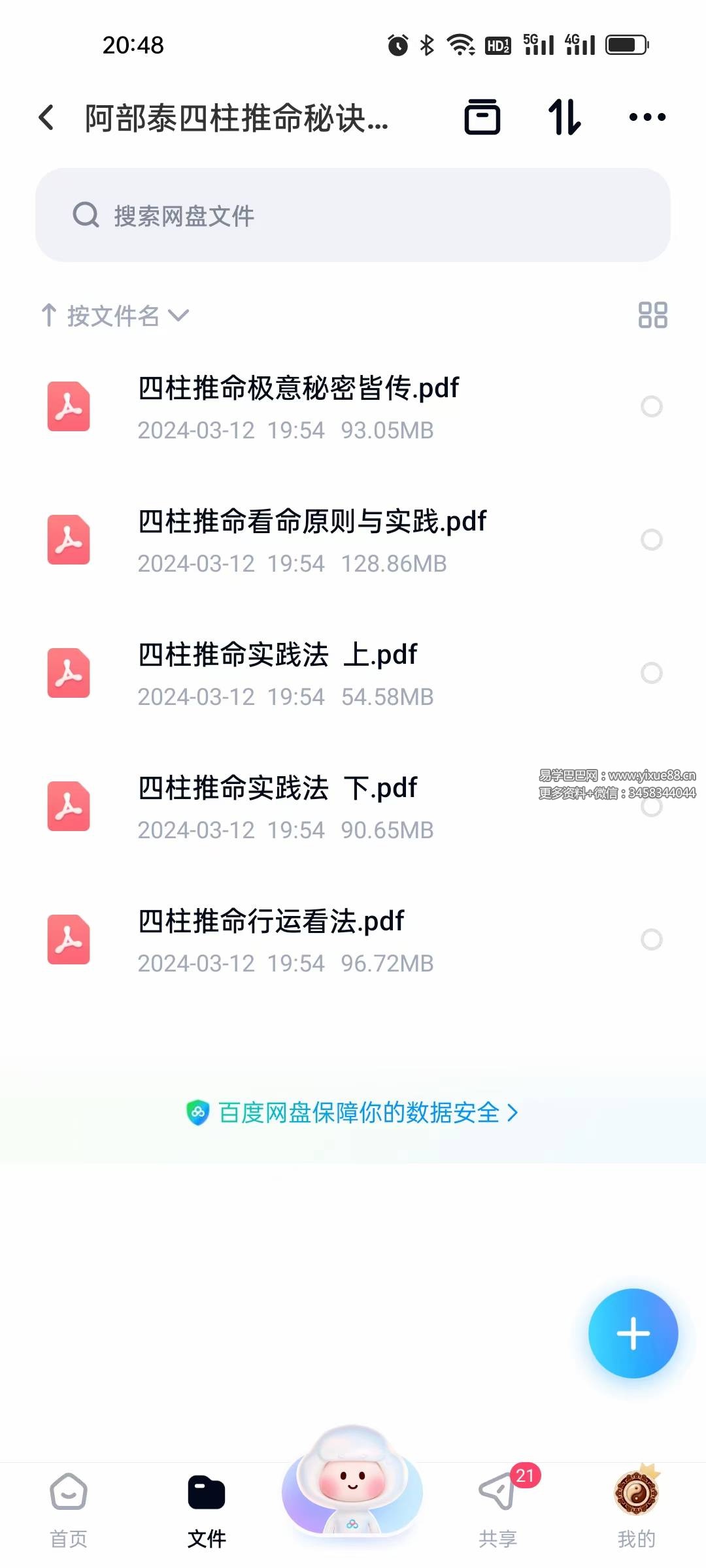Select the circle for 四柱推命行运看法.pdf
Image resolution: width=706 pixels, height=1568 pixels.
click(x=652, y=939)
